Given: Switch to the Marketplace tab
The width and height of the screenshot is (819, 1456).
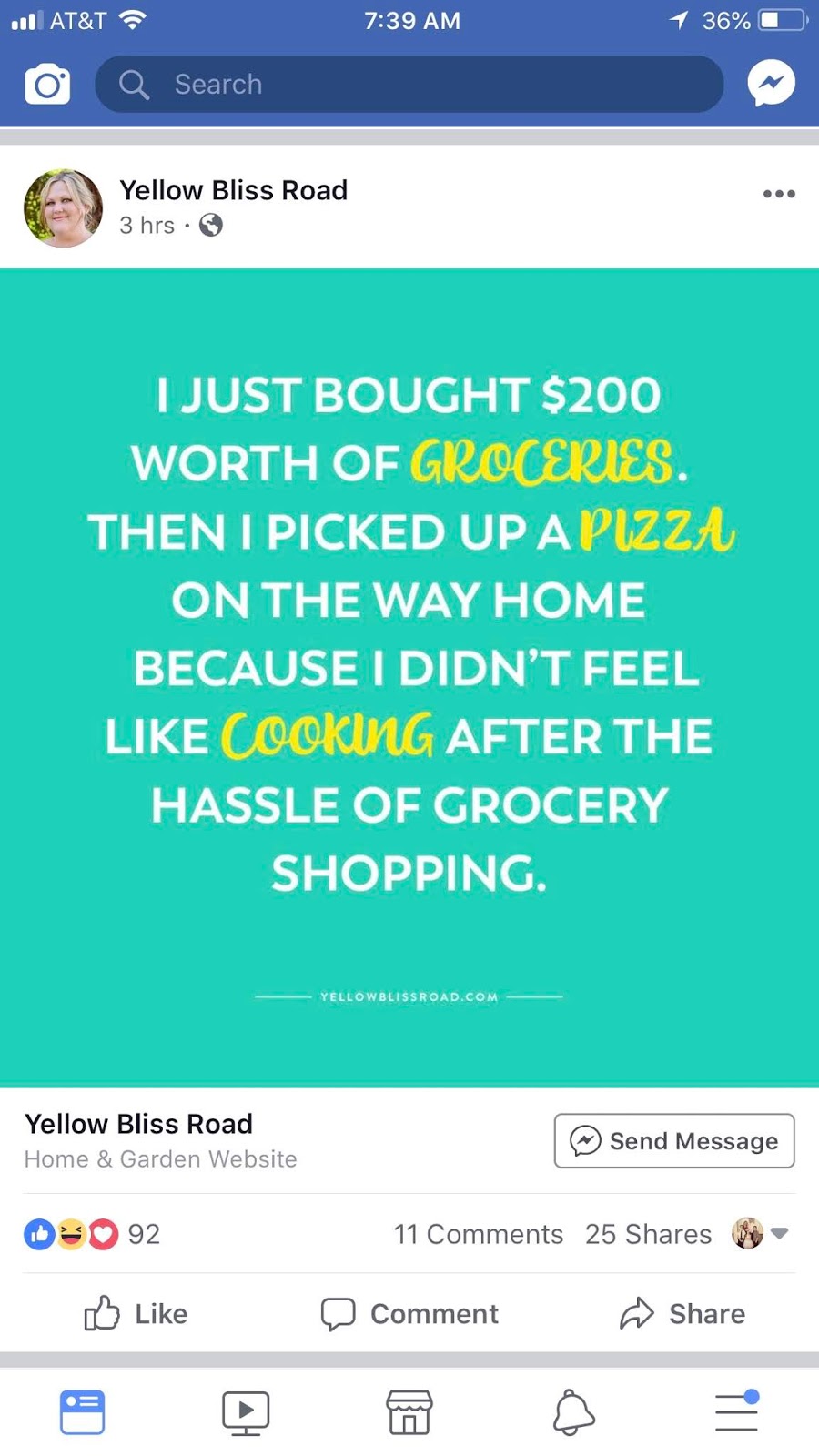Looking at the screenshot, I should (x=409, y=1412).
